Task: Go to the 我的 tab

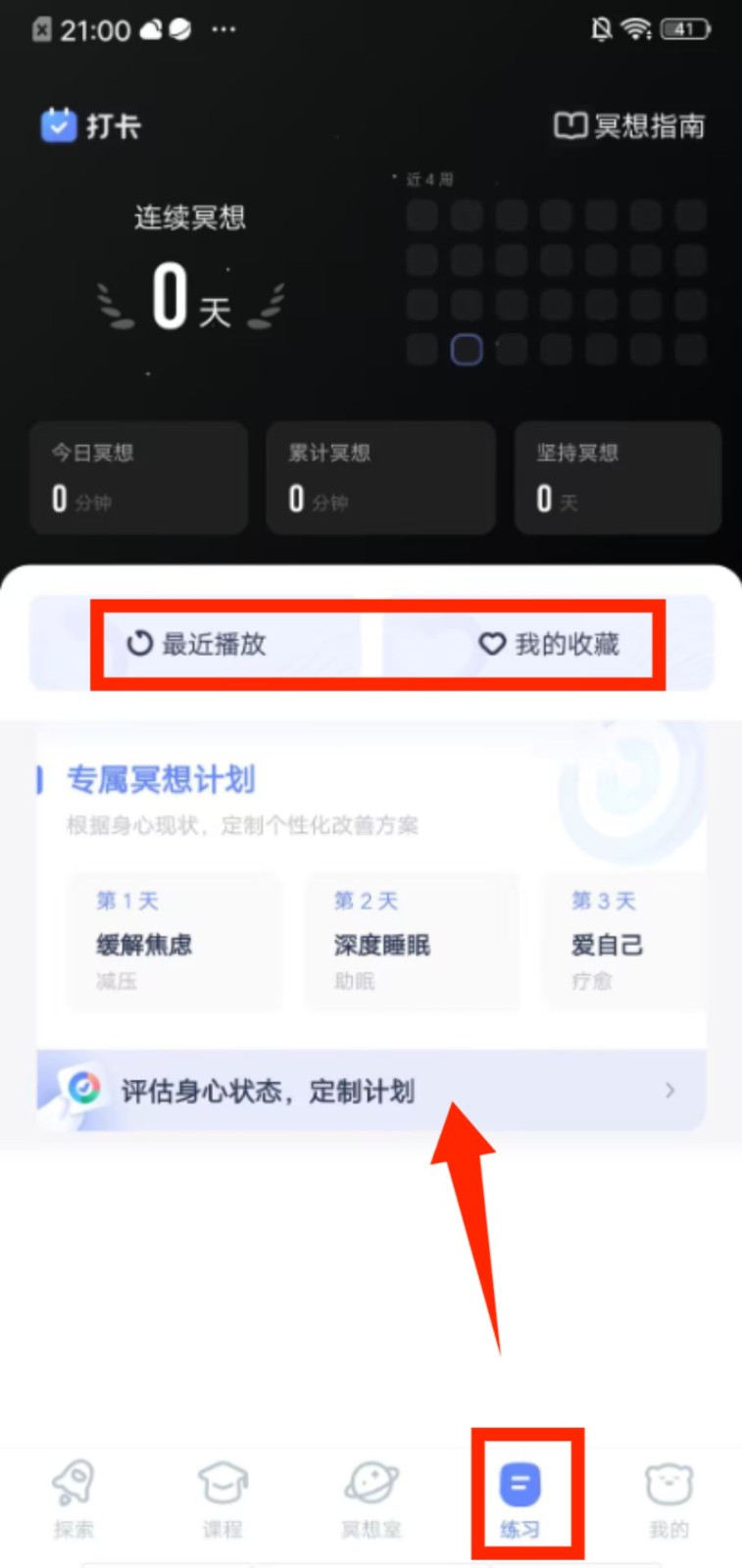Action: [668, 1496]
